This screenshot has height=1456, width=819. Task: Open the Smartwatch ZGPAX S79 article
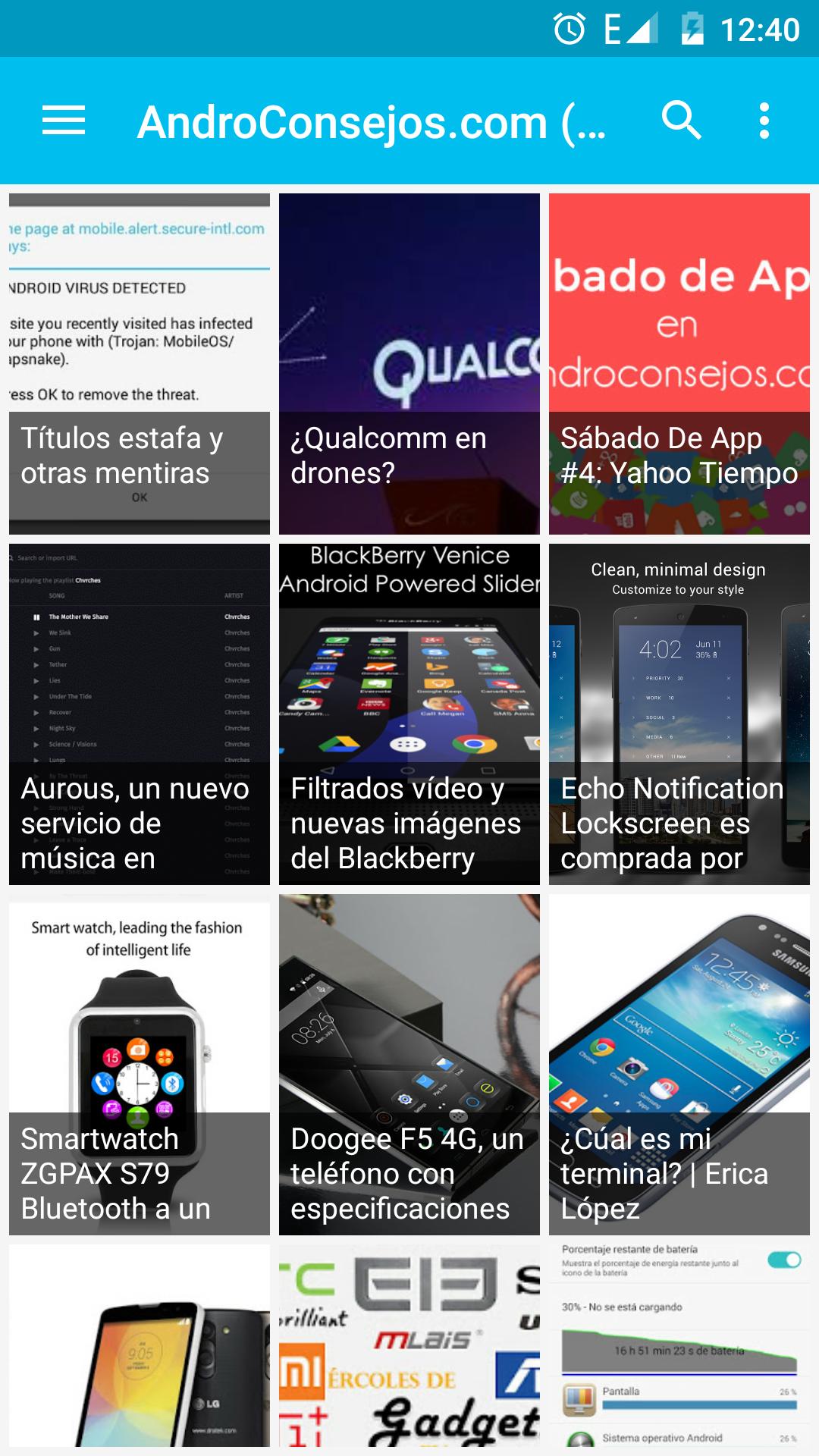(140, 1065)
